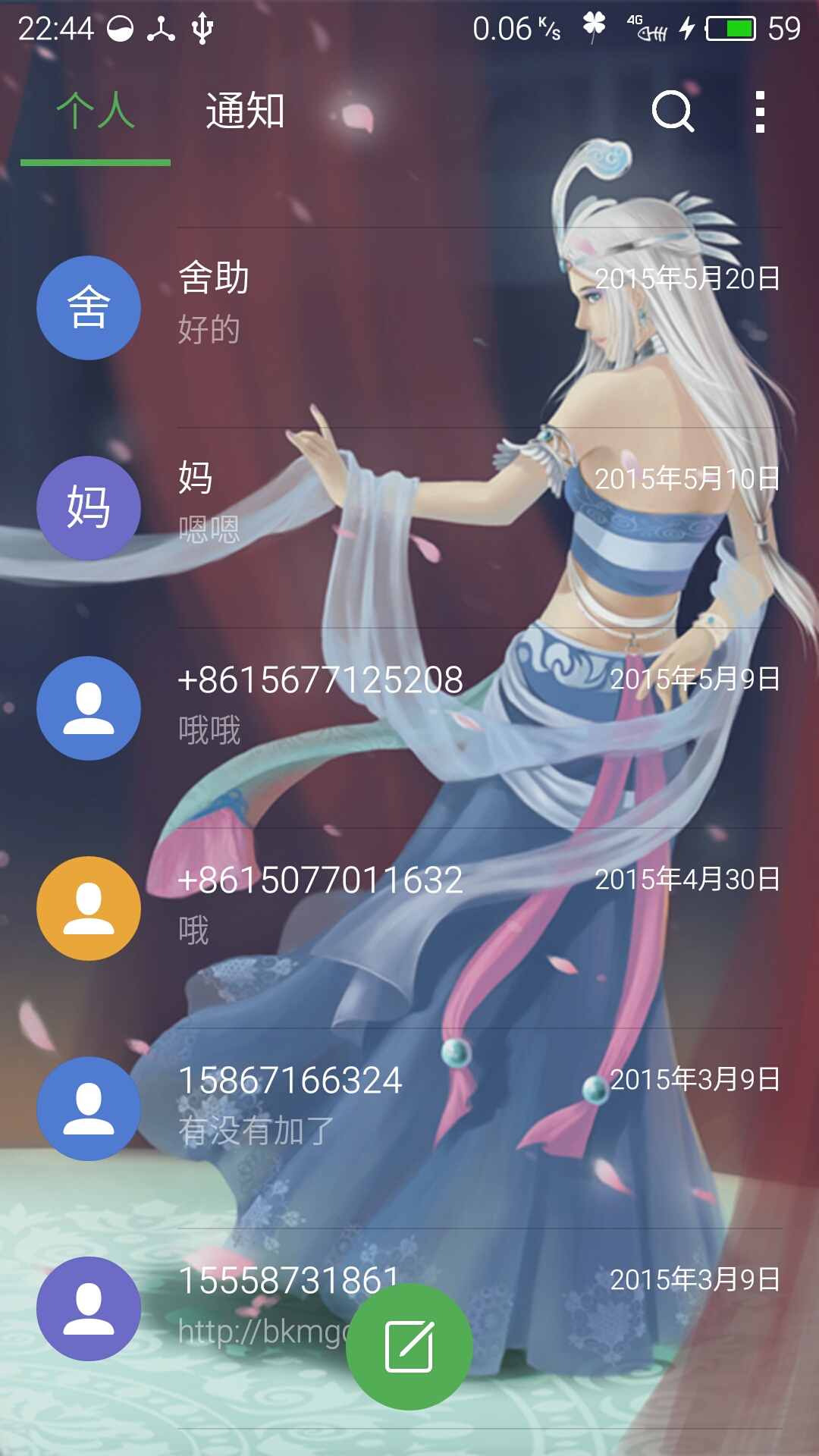Open the 15867166324 conversation

tap(409, 1108)
